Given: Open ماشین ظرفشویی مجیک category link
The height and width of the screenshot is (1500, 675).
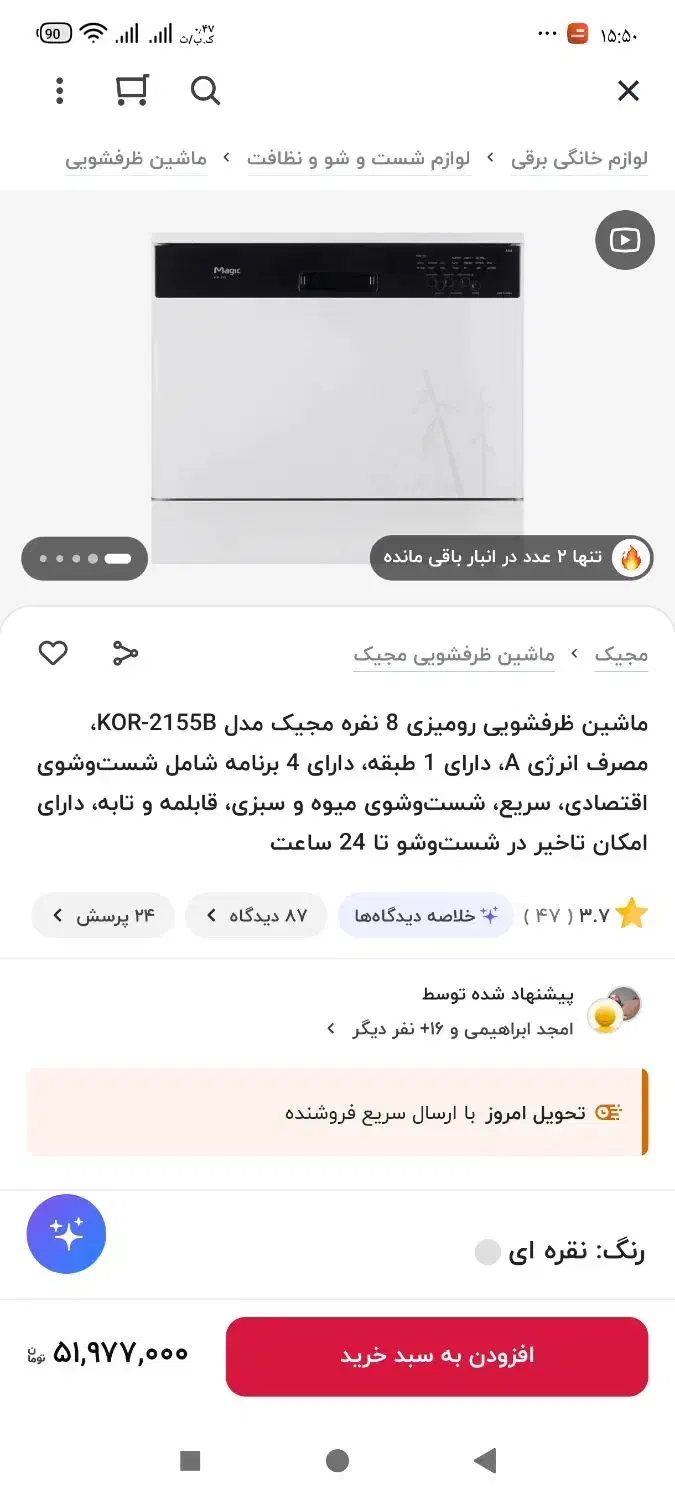Looking at the screenshot, I should coord(453,655).
